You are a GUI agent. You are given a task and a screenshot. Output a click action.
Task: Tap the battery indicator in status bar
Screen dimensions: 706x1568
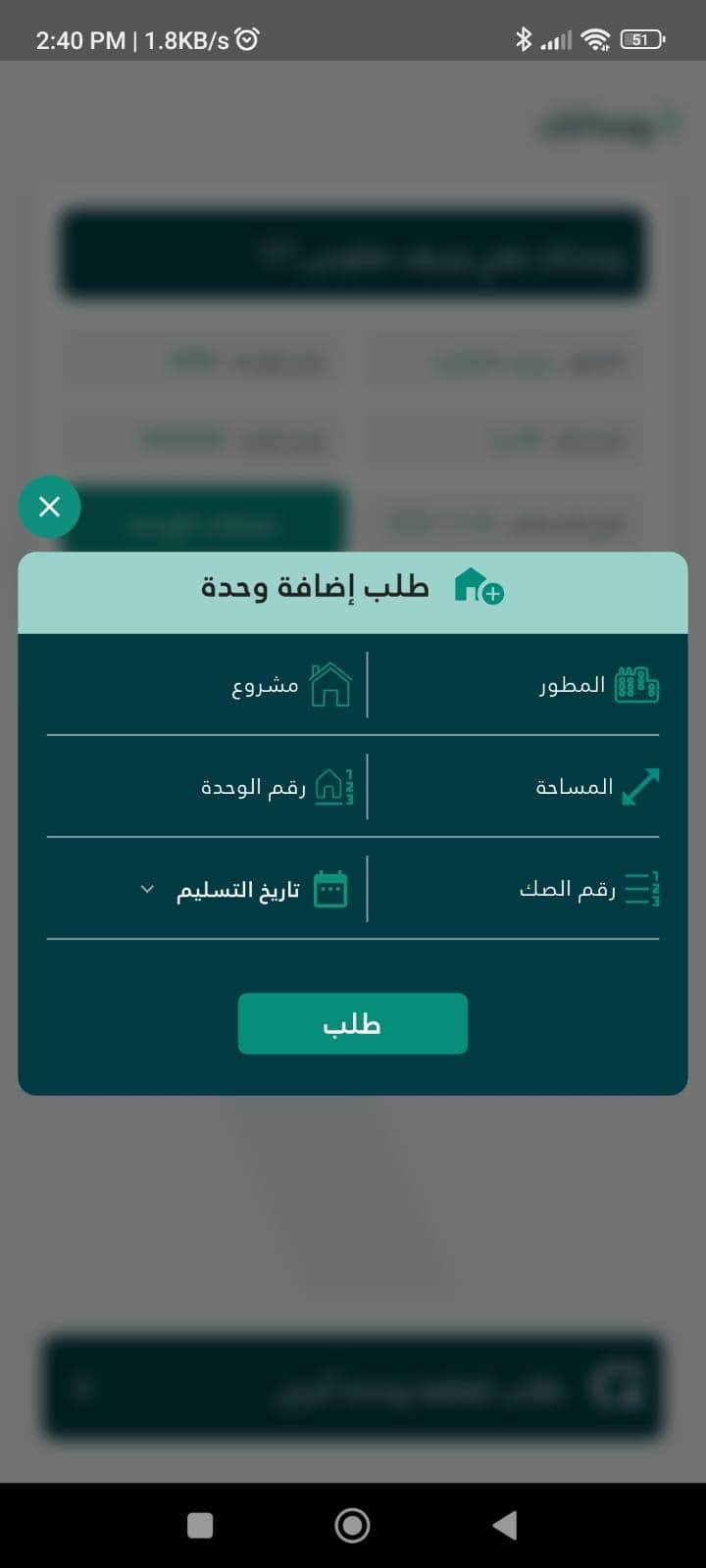click(638, 39)
